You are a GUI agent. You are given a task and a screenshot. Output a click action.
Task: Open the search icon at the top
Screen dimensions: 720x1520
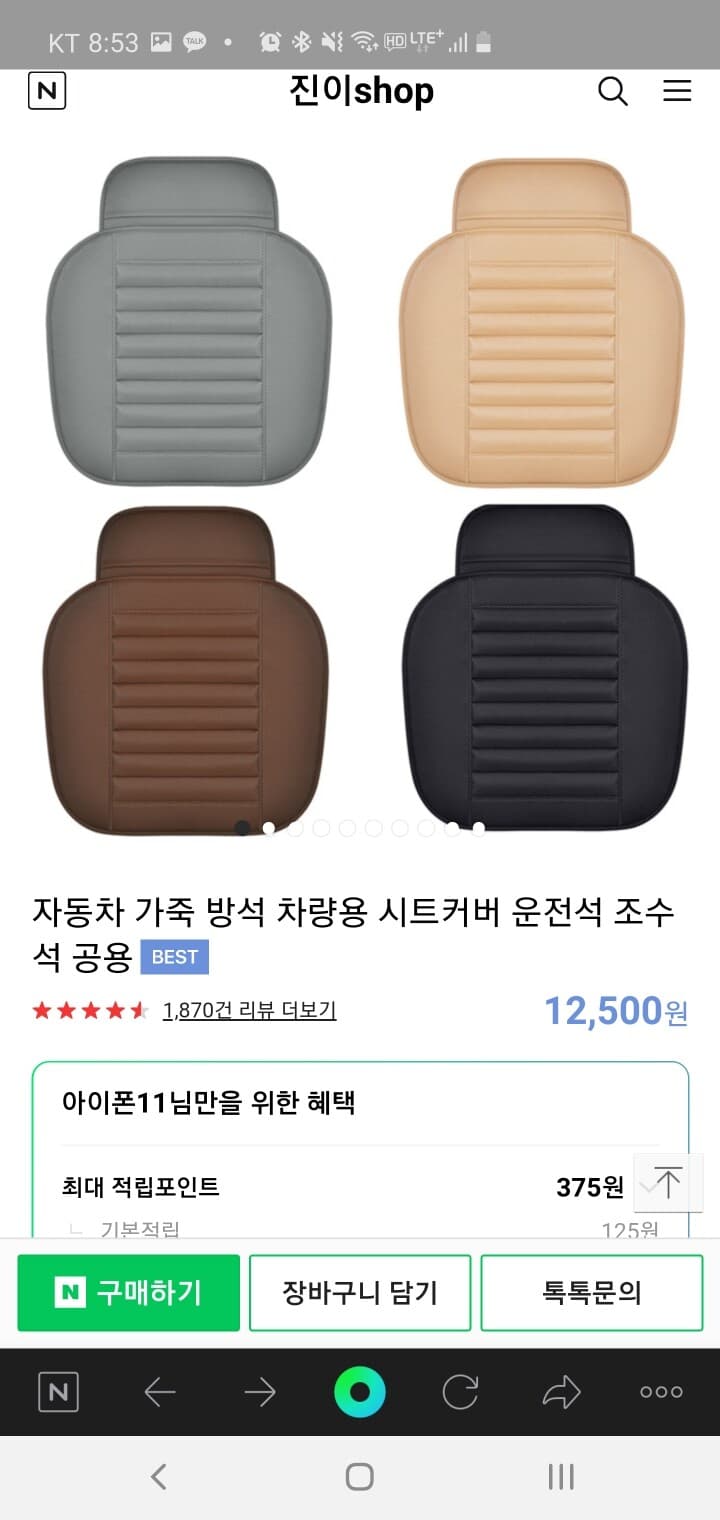613,91
